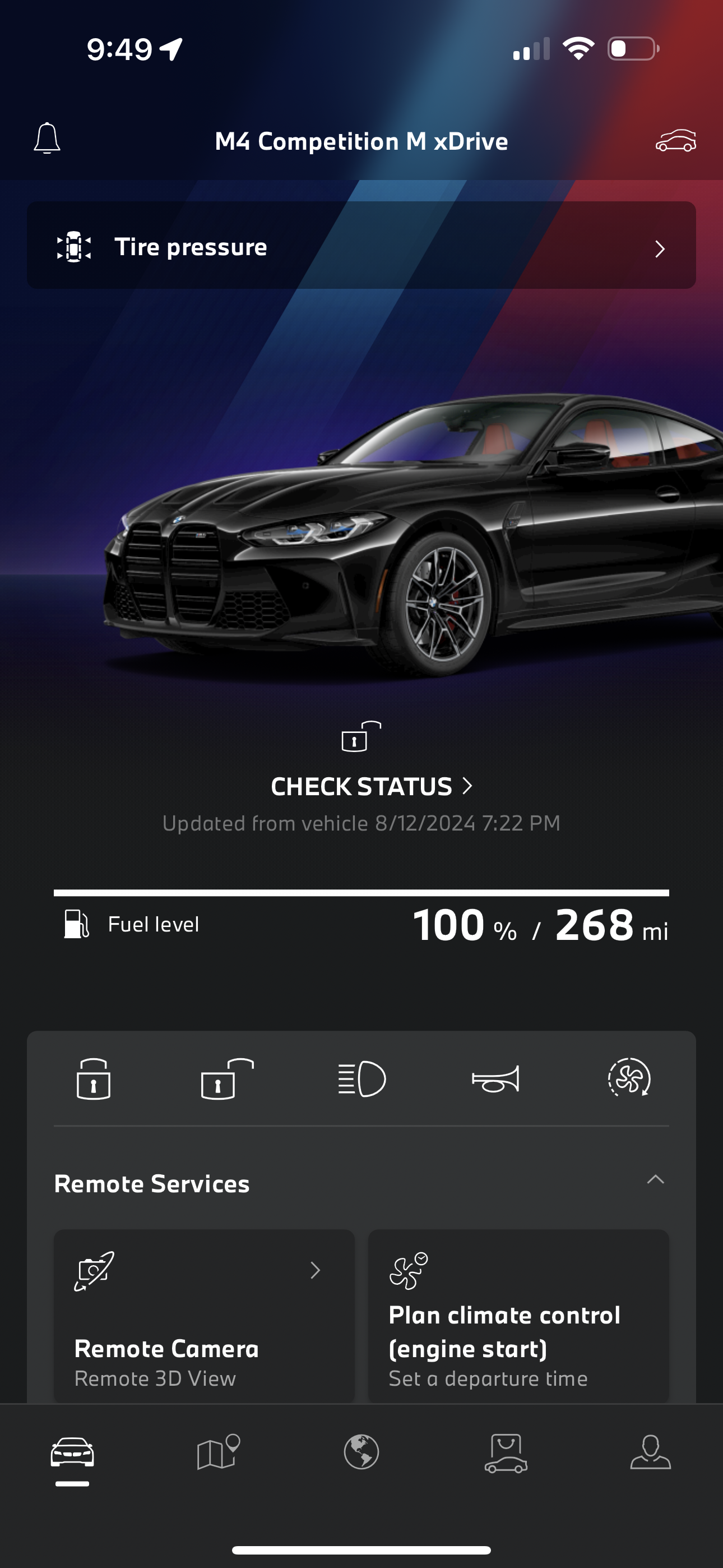The height and width of the screenshot is (1568, 723).
Task: Open CHECK STATUS details
Action: click(371, 786)
